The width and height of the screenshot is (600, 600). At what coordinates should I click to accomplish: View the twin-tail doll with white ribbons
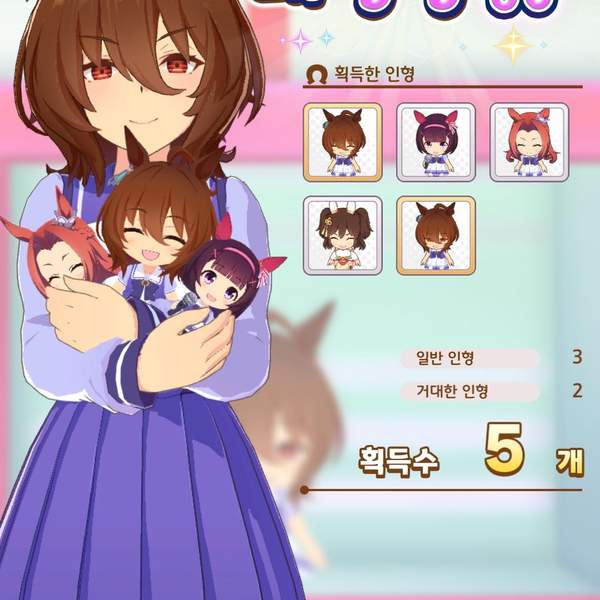pyautogui.click(x=342, y=235)
